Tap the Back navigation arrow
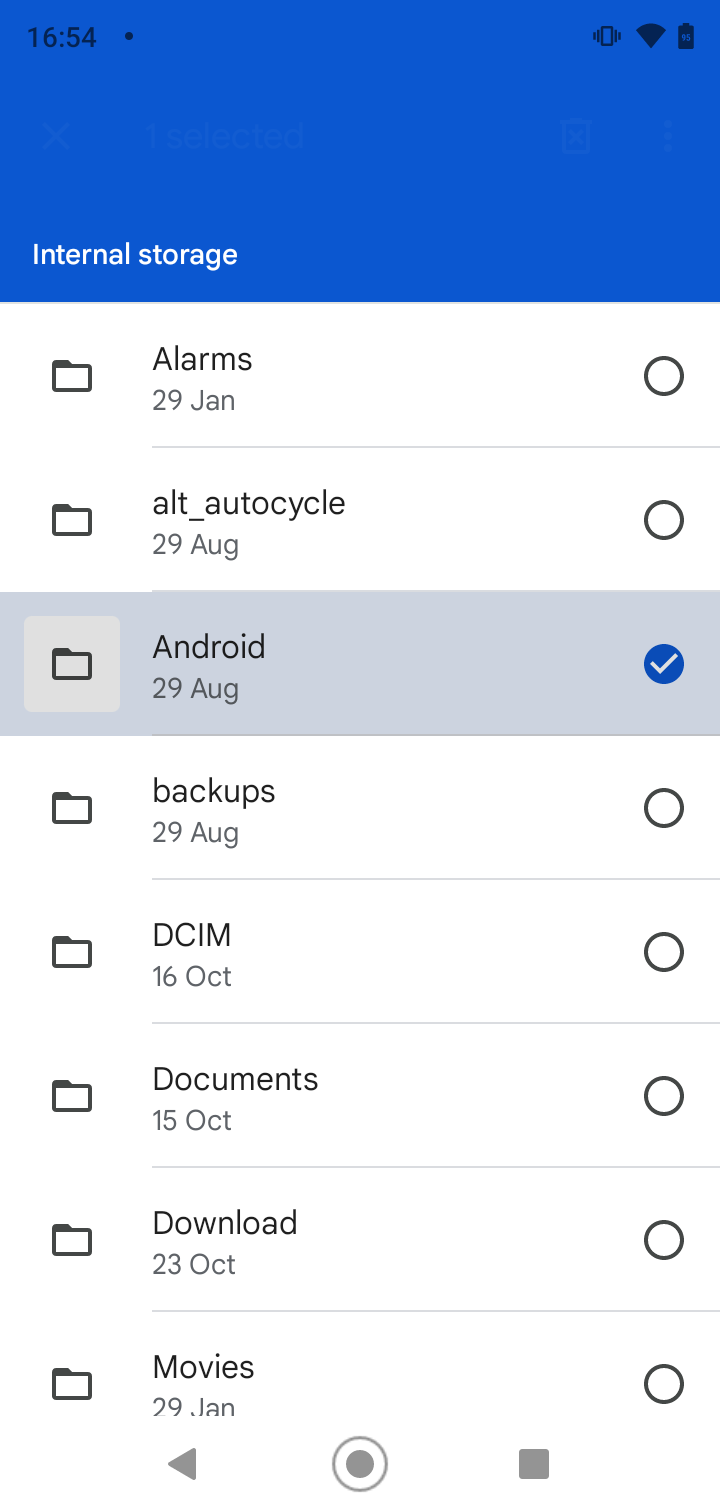The image size is (720, 1512). (x=182, y=1463)
